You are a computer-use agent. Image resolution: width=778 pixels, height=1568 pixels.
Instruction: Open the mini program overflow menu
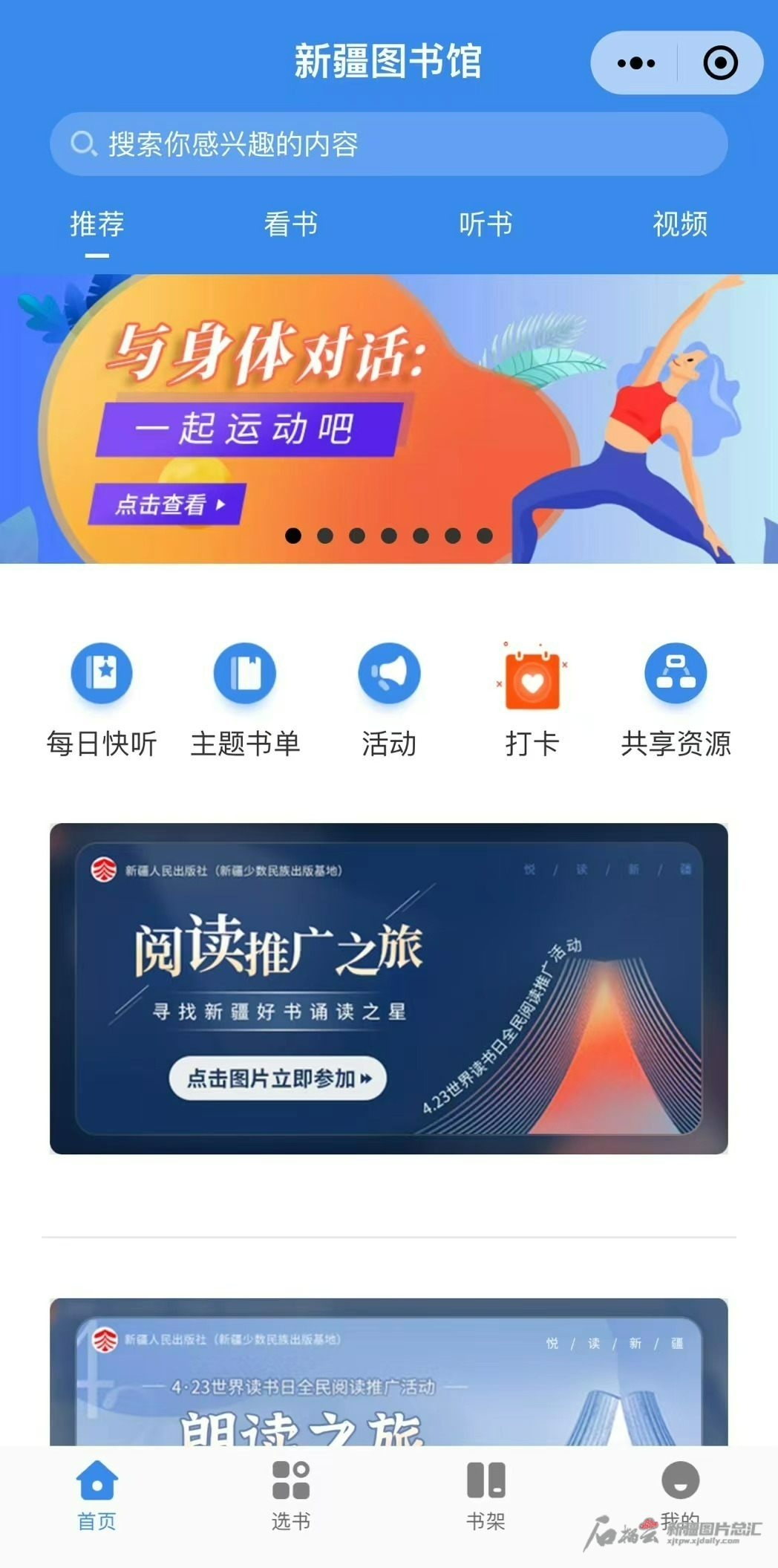click(x=635, y=63)
